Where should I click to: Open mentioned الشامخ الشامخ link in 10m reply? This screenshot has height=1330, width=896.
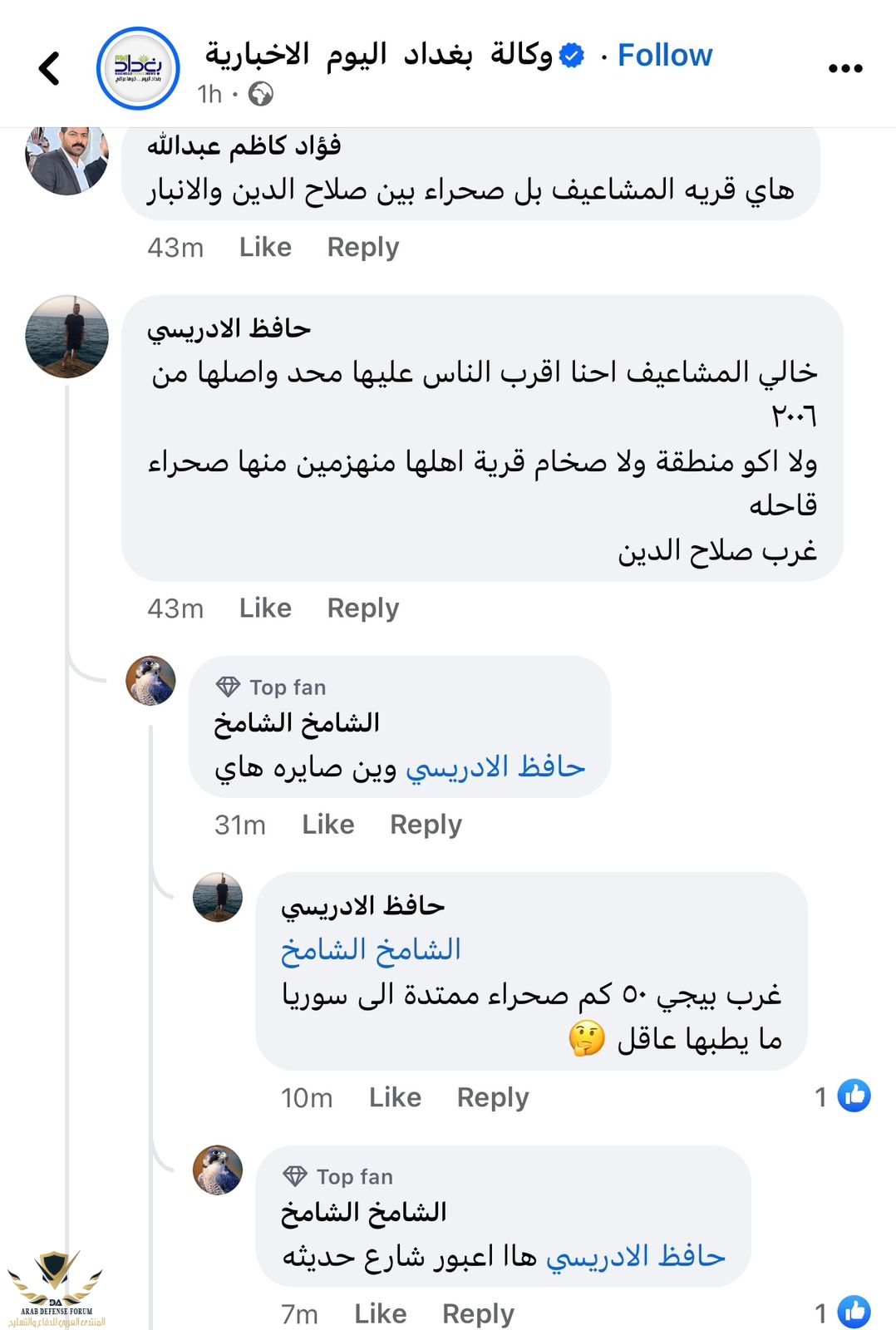(x=371, y=949)
